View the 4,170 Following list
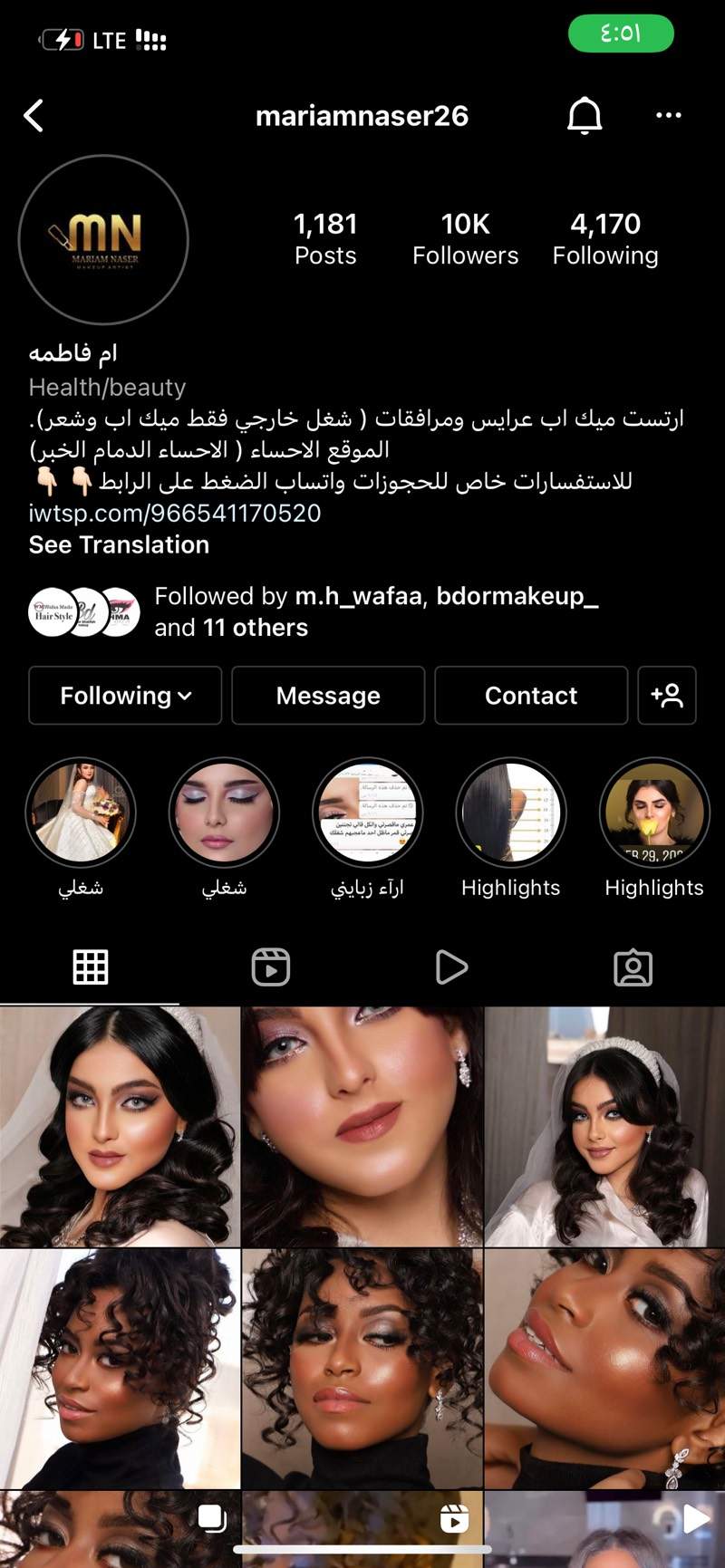725x1568 pixels. point(605,239)
